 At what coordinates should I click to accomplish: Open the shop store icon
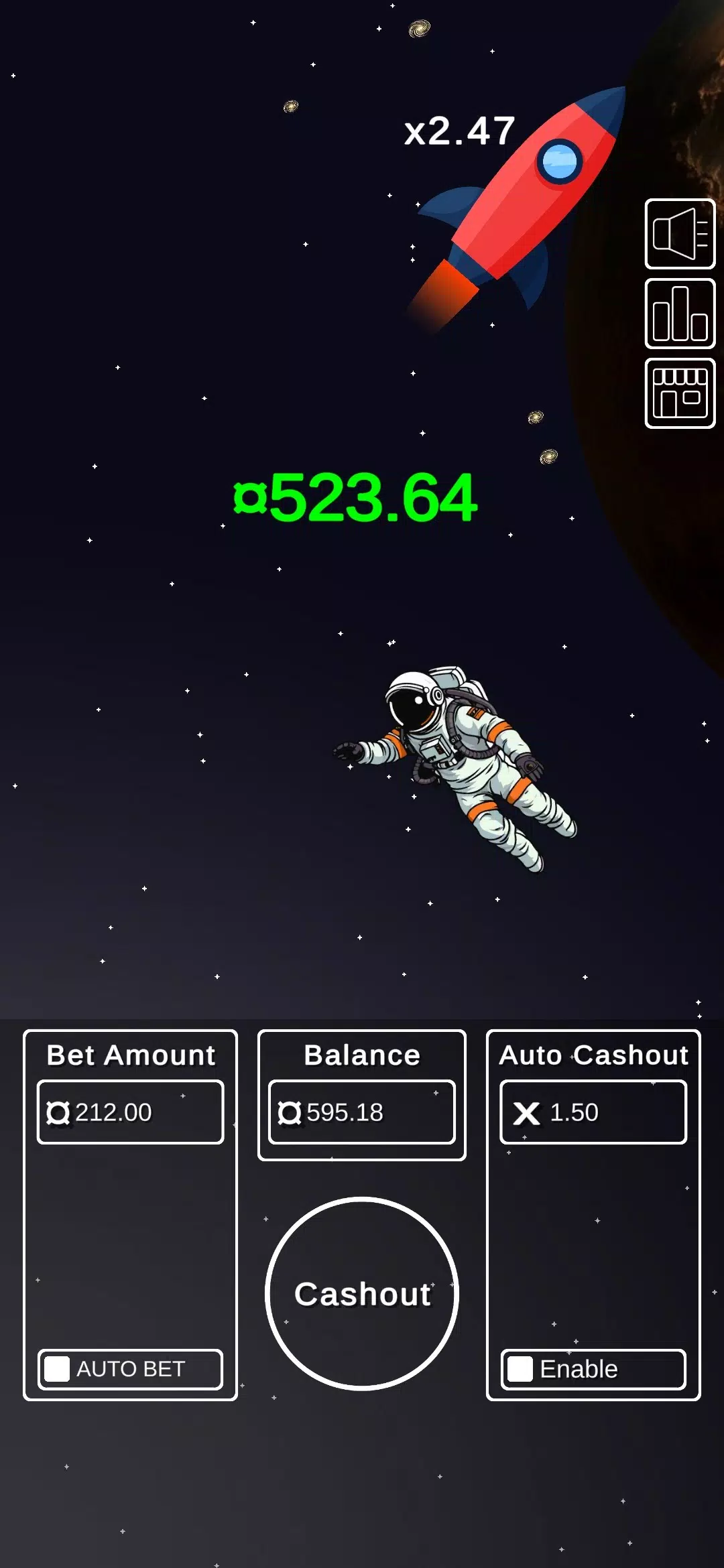pos(680,393)
